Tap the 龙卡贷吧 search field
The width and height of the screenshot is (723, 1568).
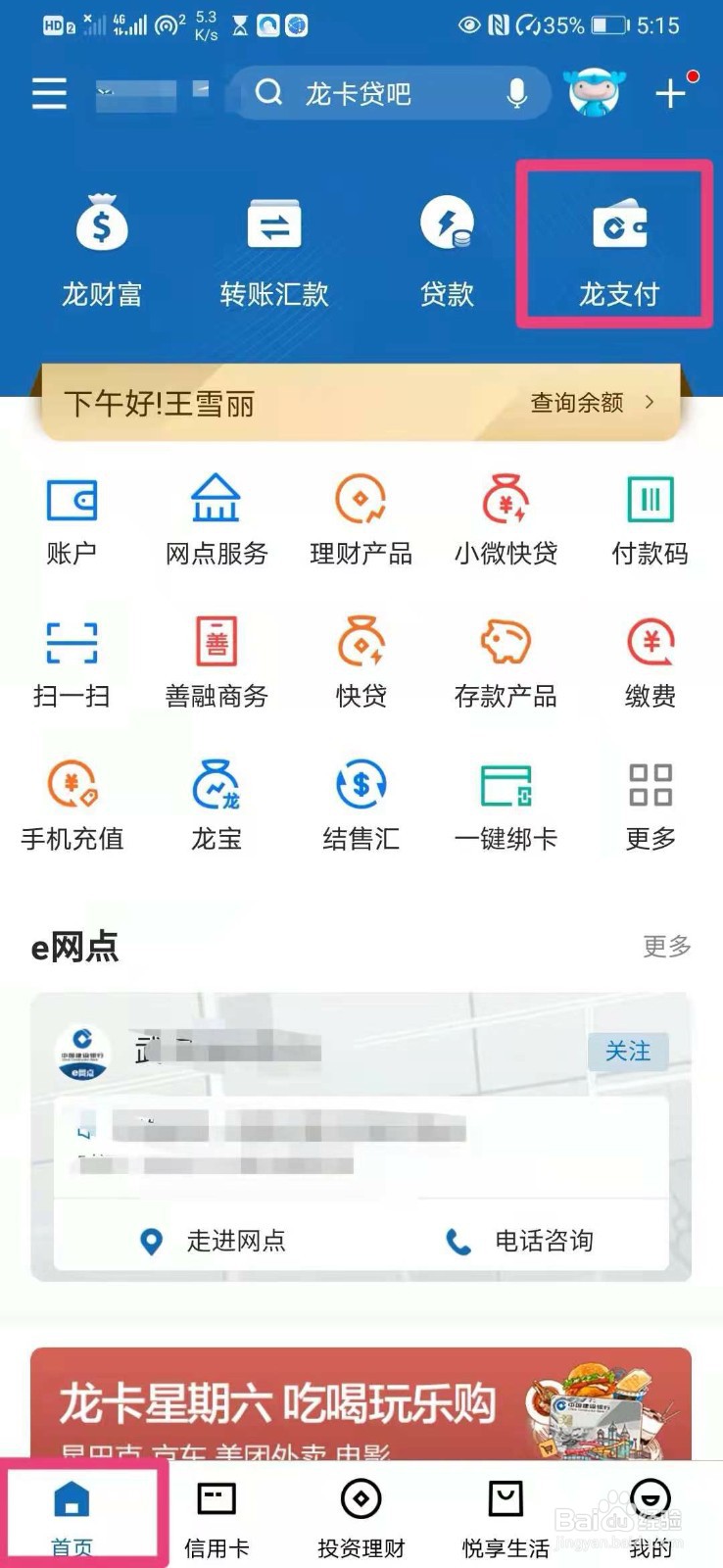coord(382,93)
